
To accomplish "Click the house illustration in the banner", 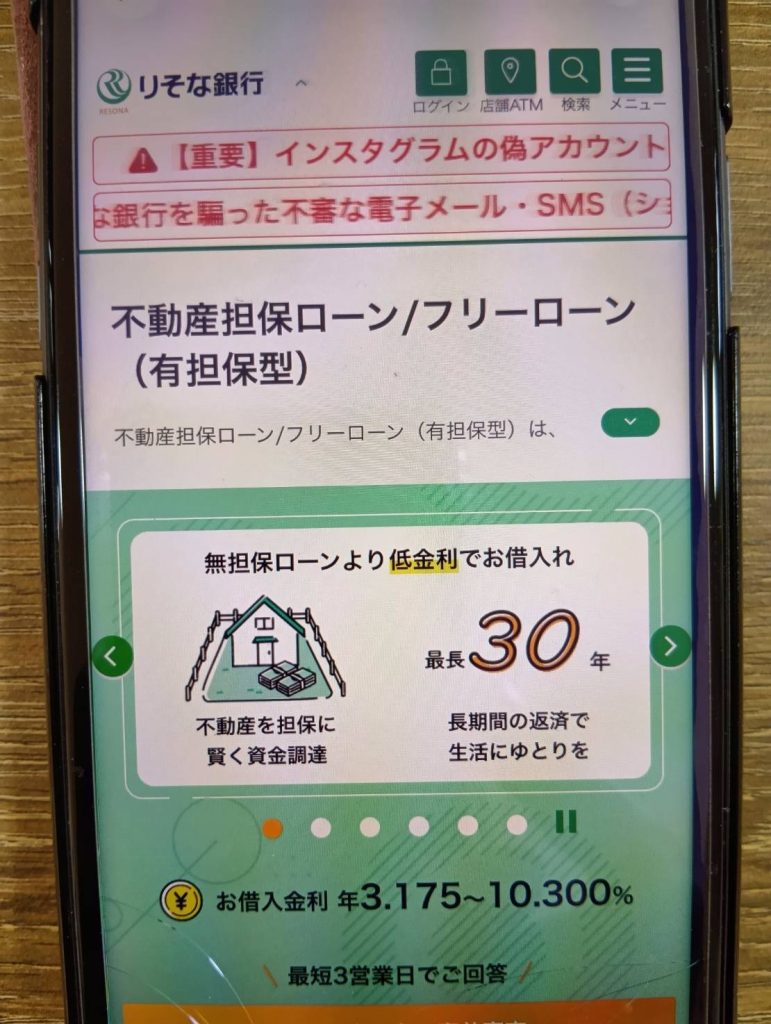I will tap(265, 645).
